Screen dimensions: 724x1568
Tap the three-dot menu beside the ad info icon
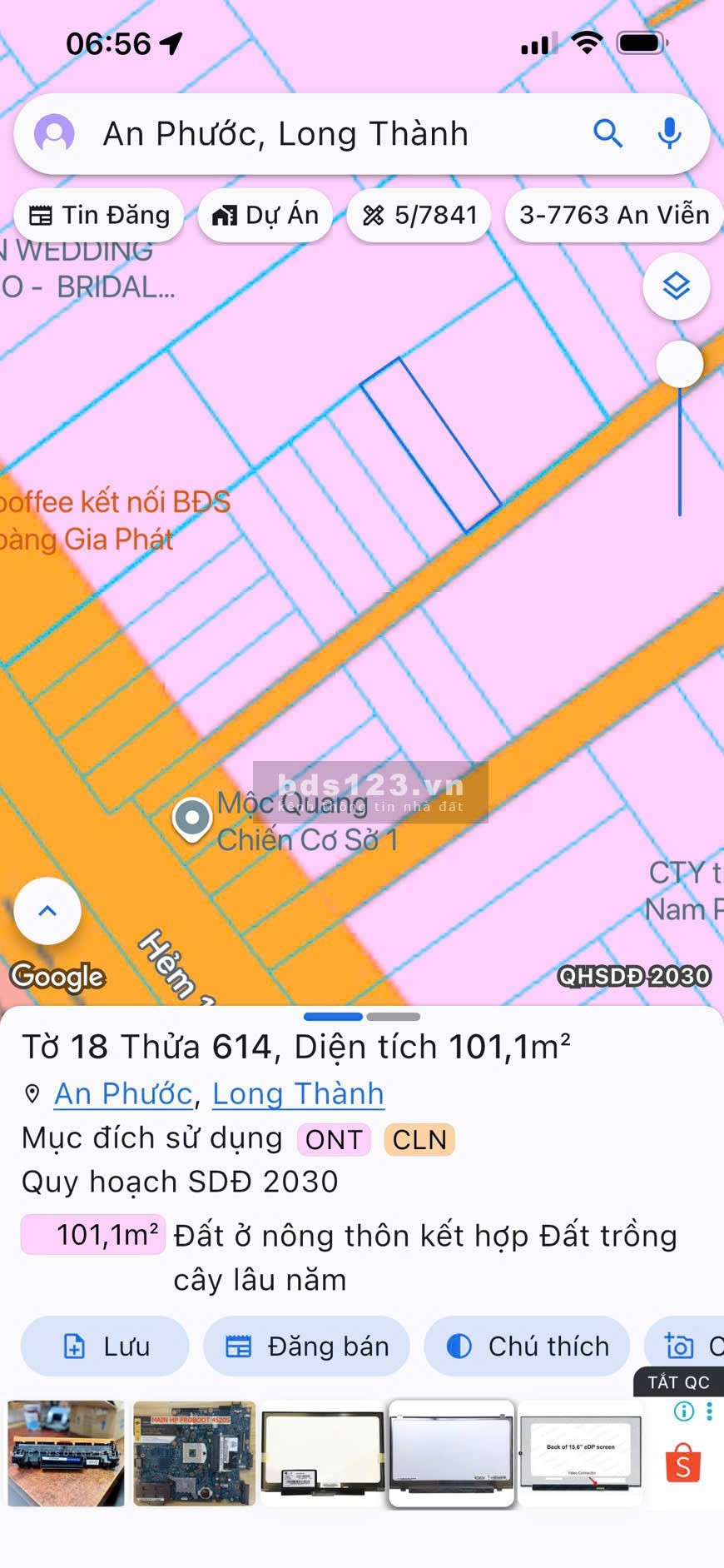pyautogui.click(x=709, y=1411)
